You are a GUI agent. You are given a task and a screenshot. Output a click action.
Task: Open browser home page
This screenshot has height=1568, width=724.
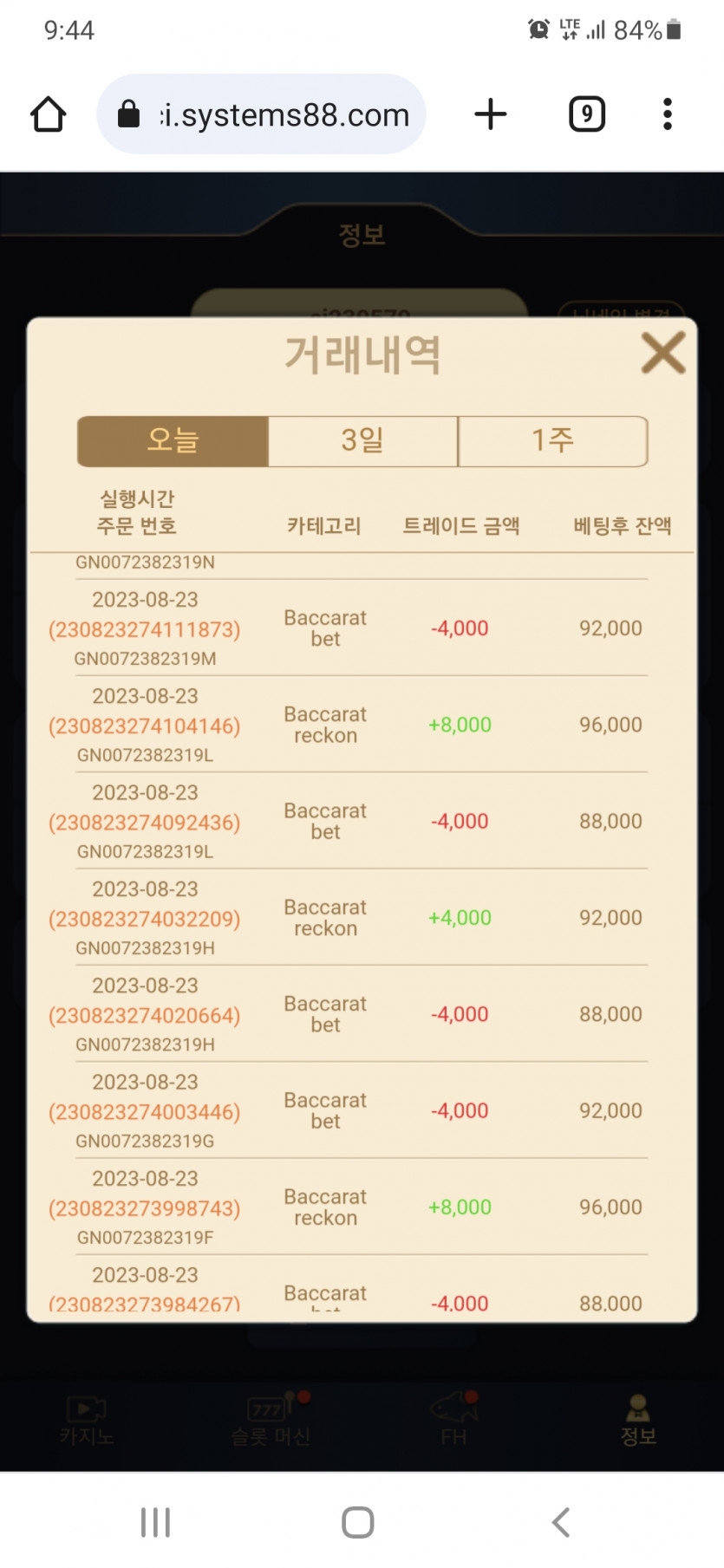pos(49,114)
